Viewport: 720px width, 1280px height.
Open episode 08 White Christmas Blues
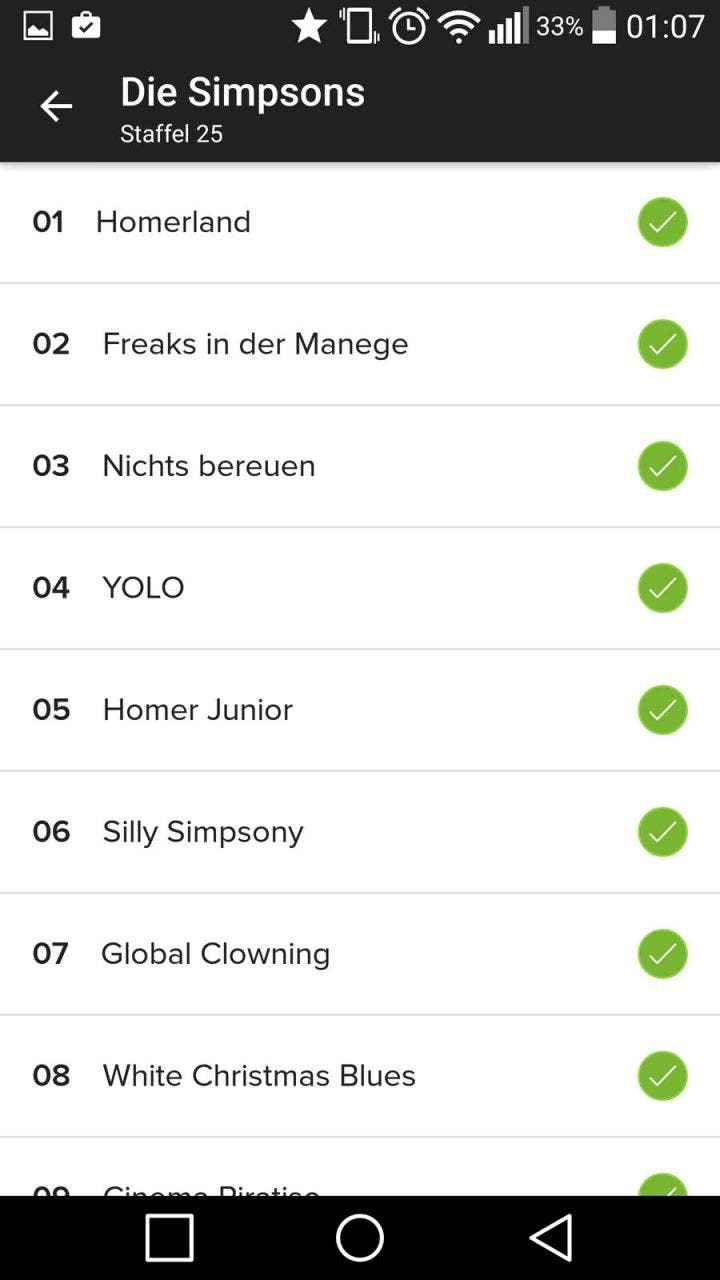pos(360,1076)
